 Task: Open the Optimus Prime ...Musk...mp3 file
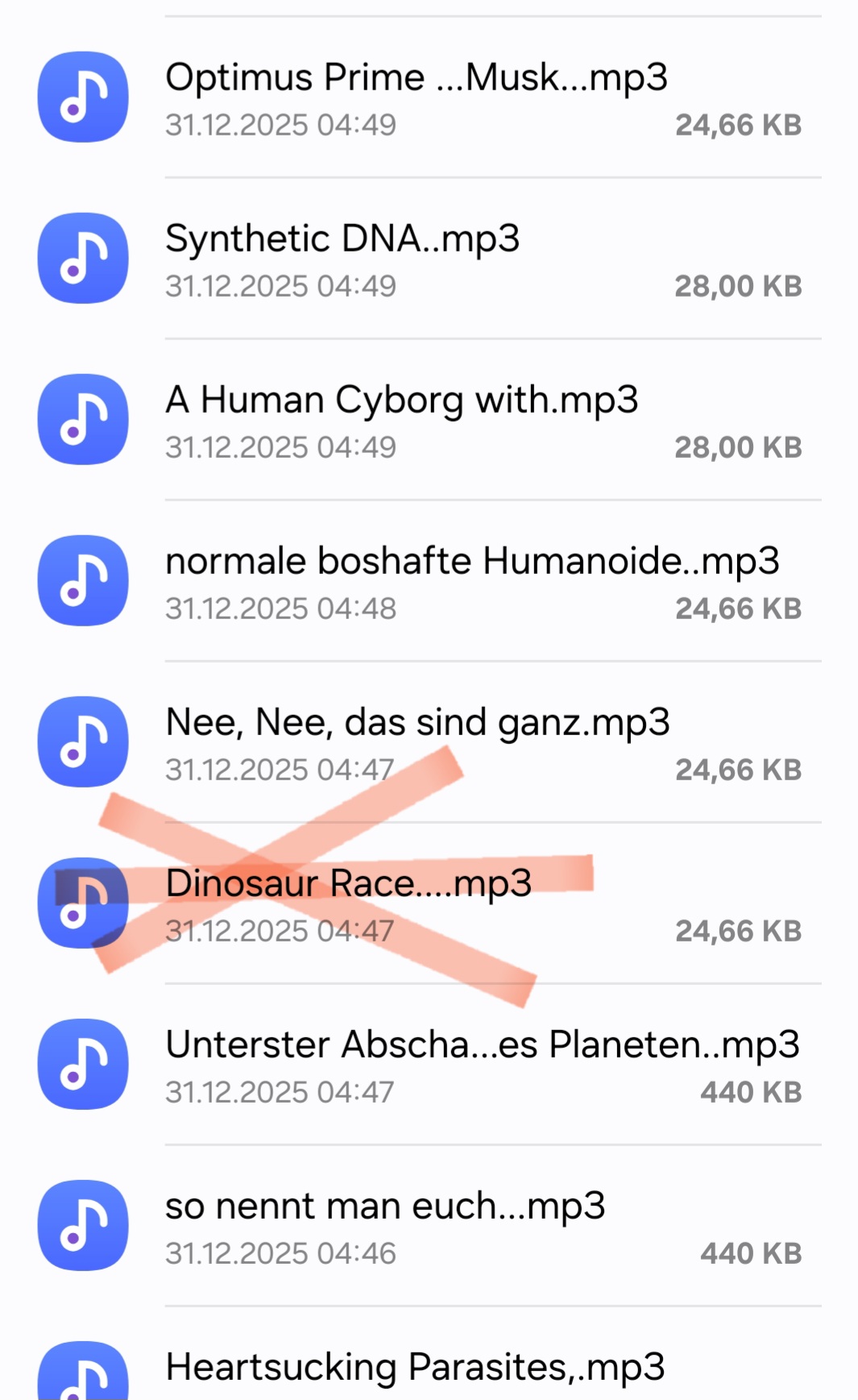416,78
